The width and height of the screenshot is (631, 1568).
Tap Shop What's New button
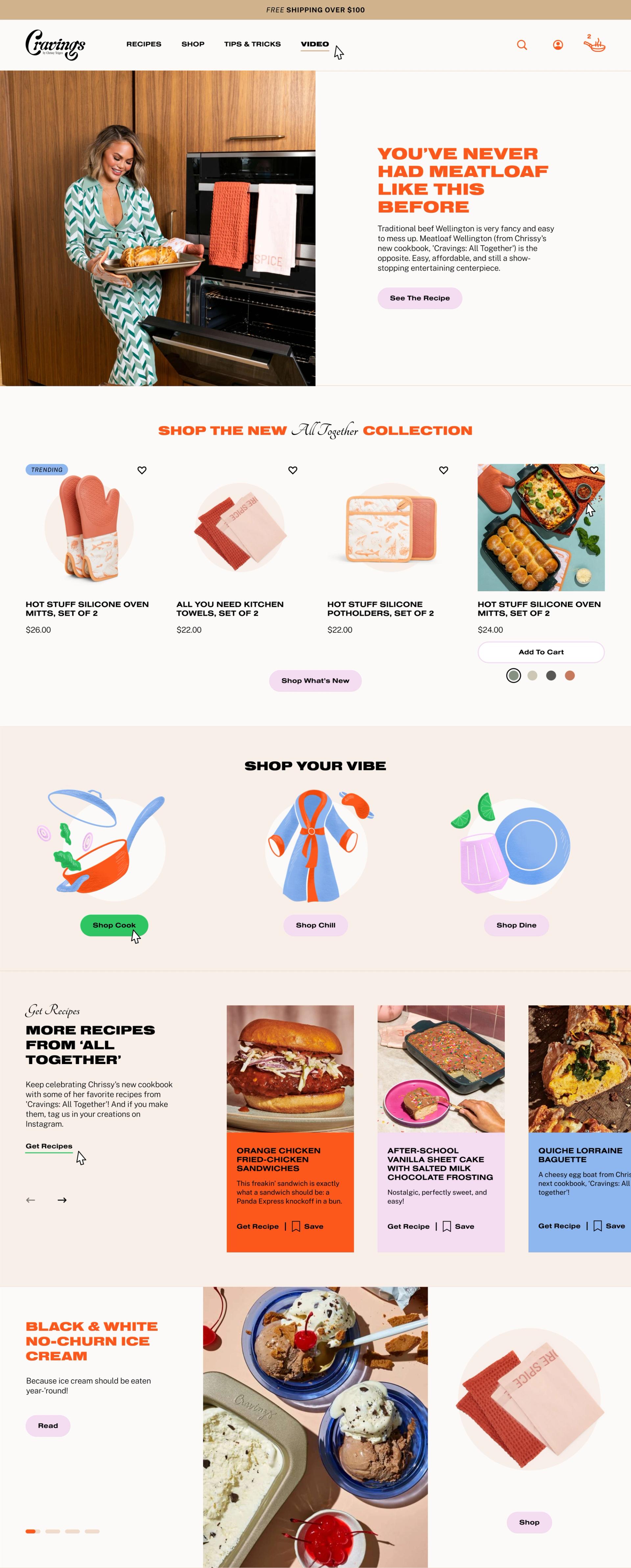pos(315,680)
